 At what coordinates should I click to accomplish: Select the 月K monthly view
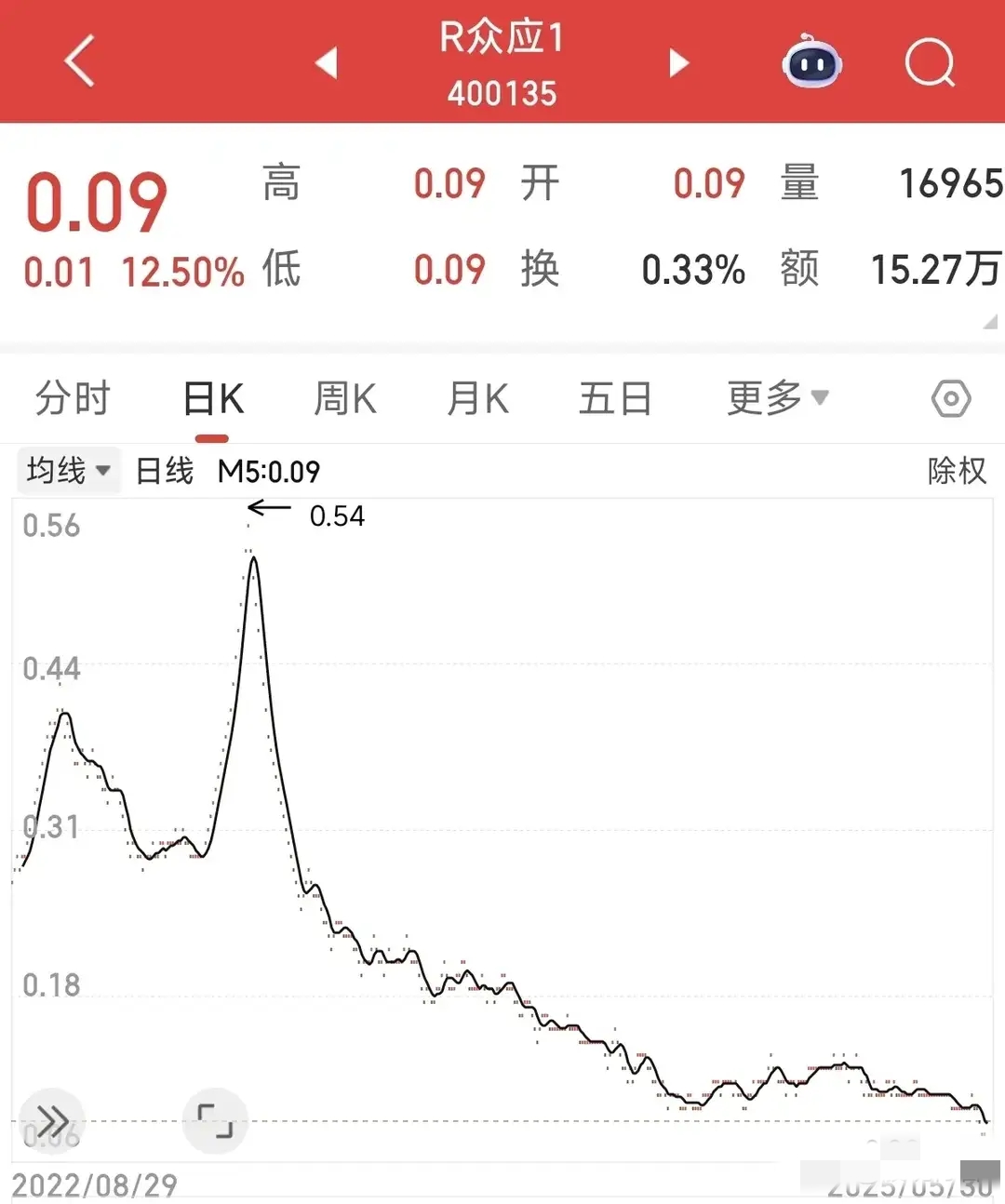pos(476,397)
